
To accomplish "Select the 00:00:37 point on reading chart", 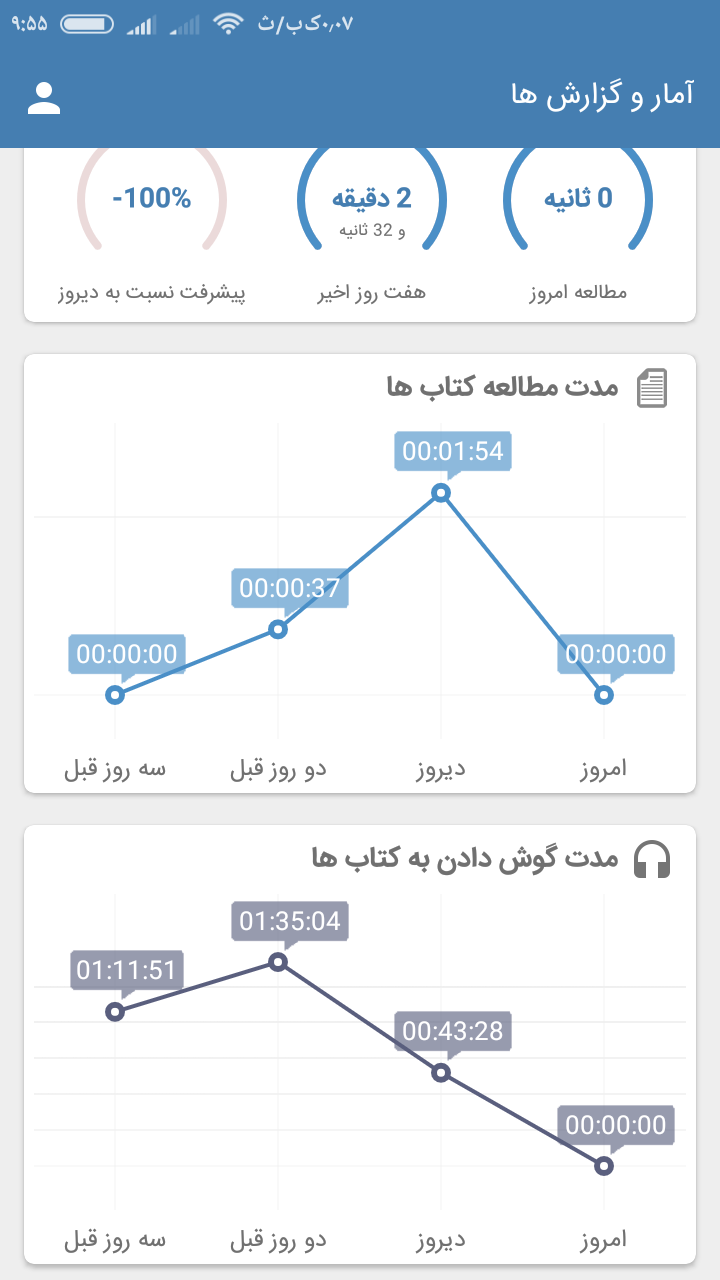I will point(279,630).
